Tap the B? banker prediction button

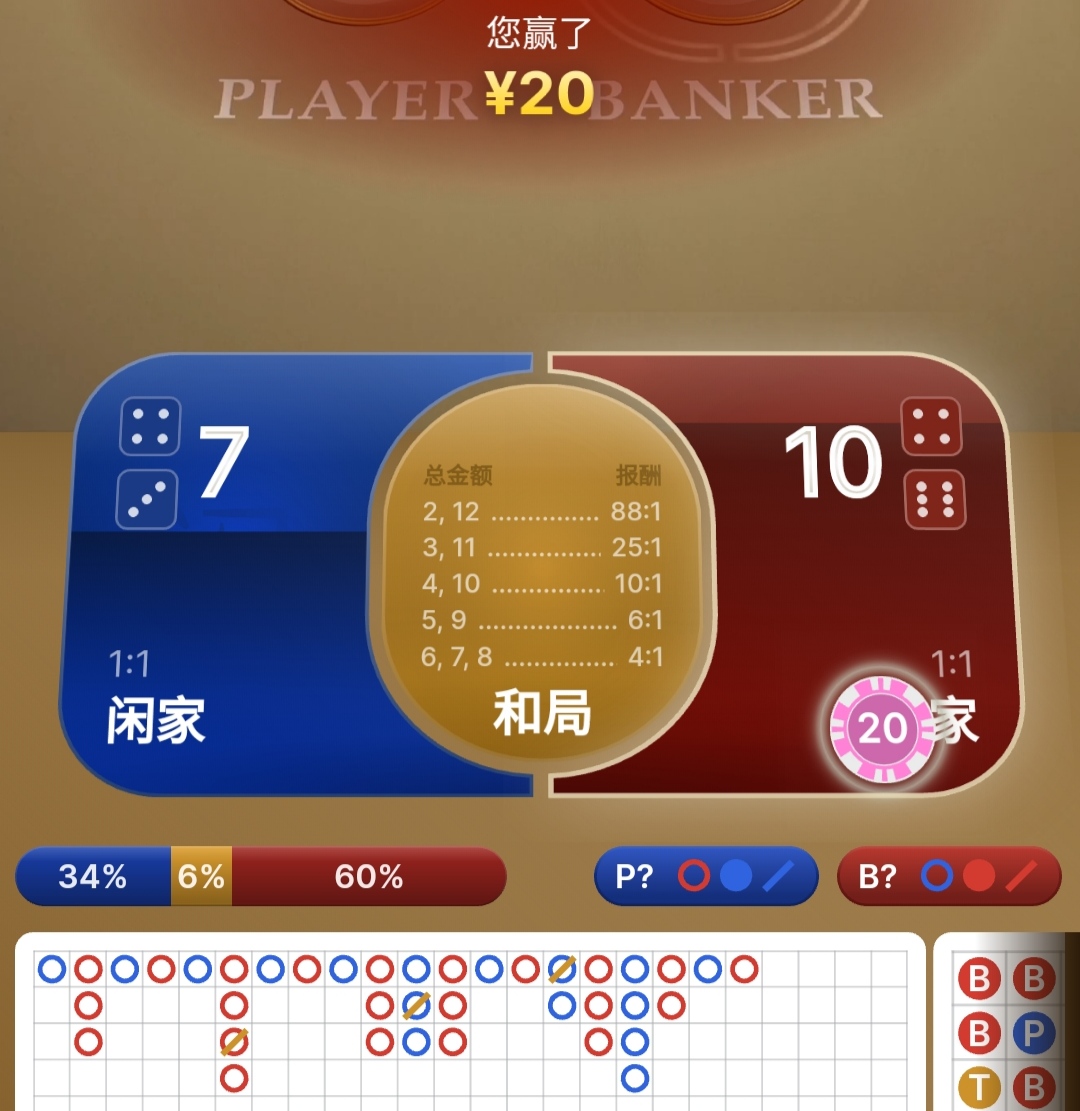click(x=948, y=877)
